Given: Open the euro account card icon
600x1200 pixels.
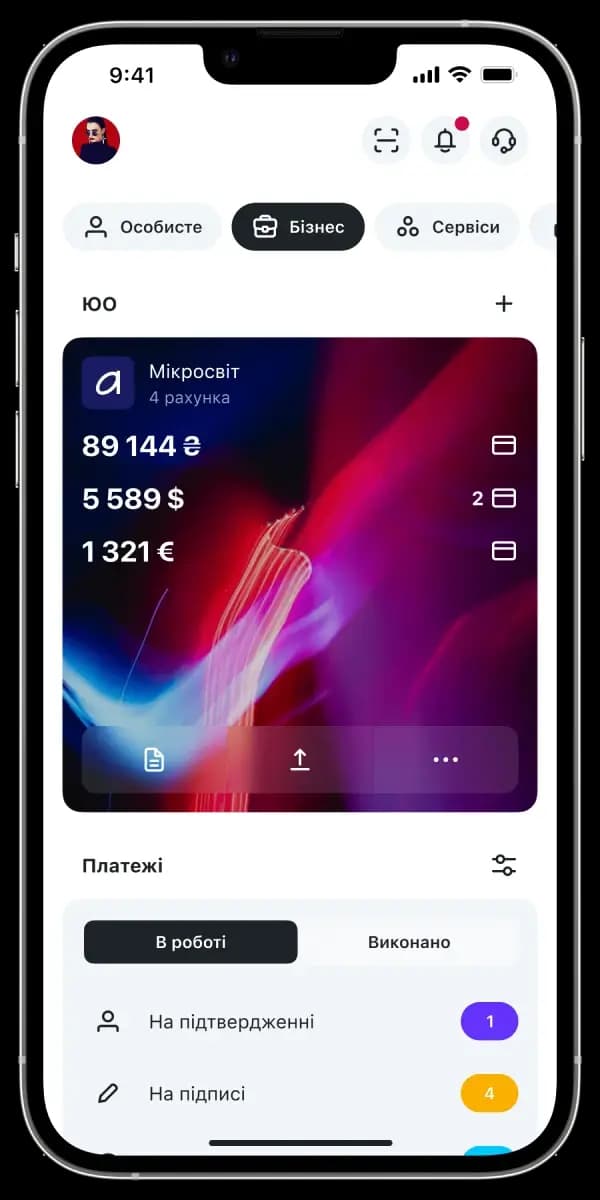Looking at the screenshot, I should (x=504, y=551).
